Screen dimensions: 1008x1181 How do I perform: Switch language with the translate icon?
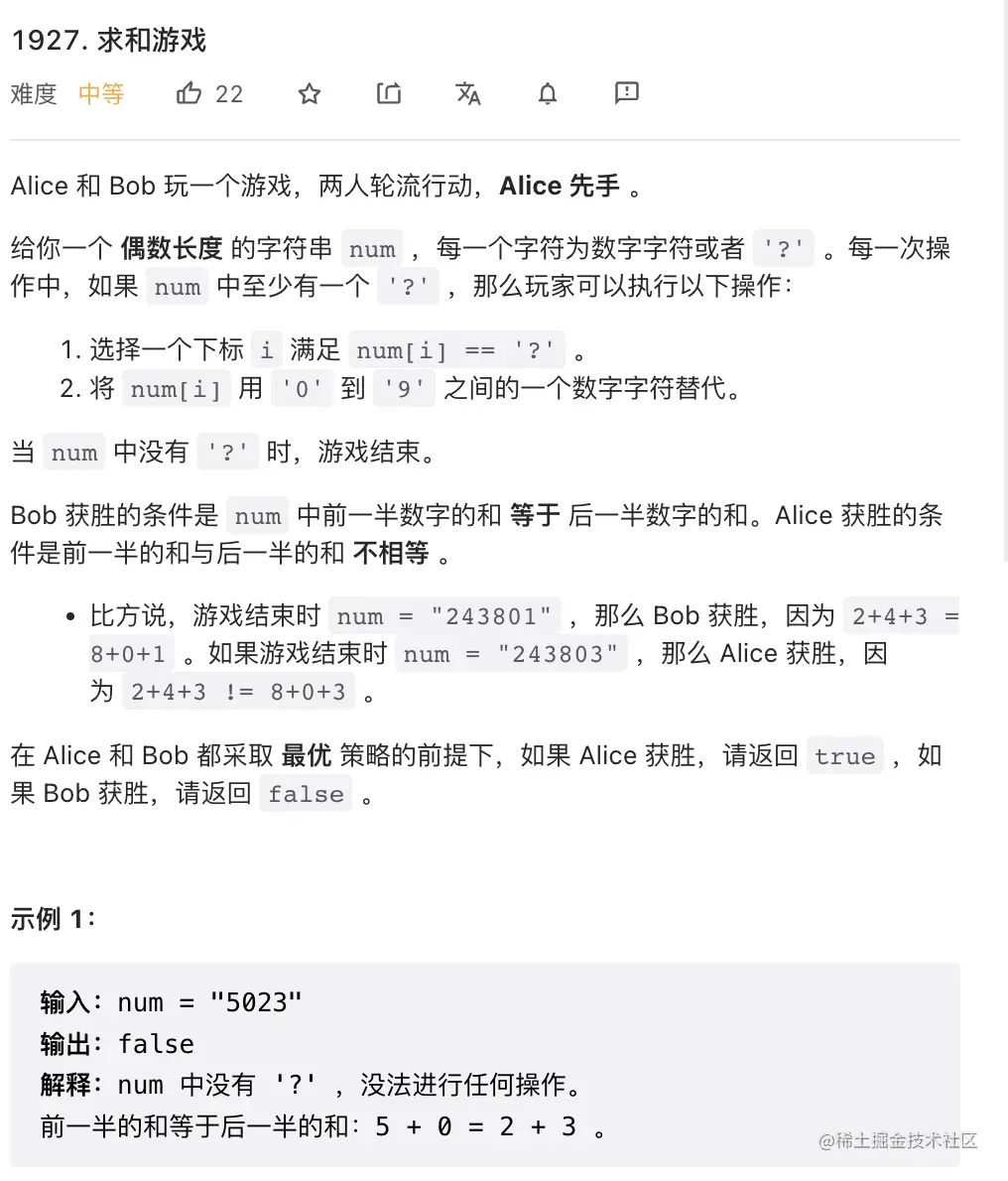[468, 93]
